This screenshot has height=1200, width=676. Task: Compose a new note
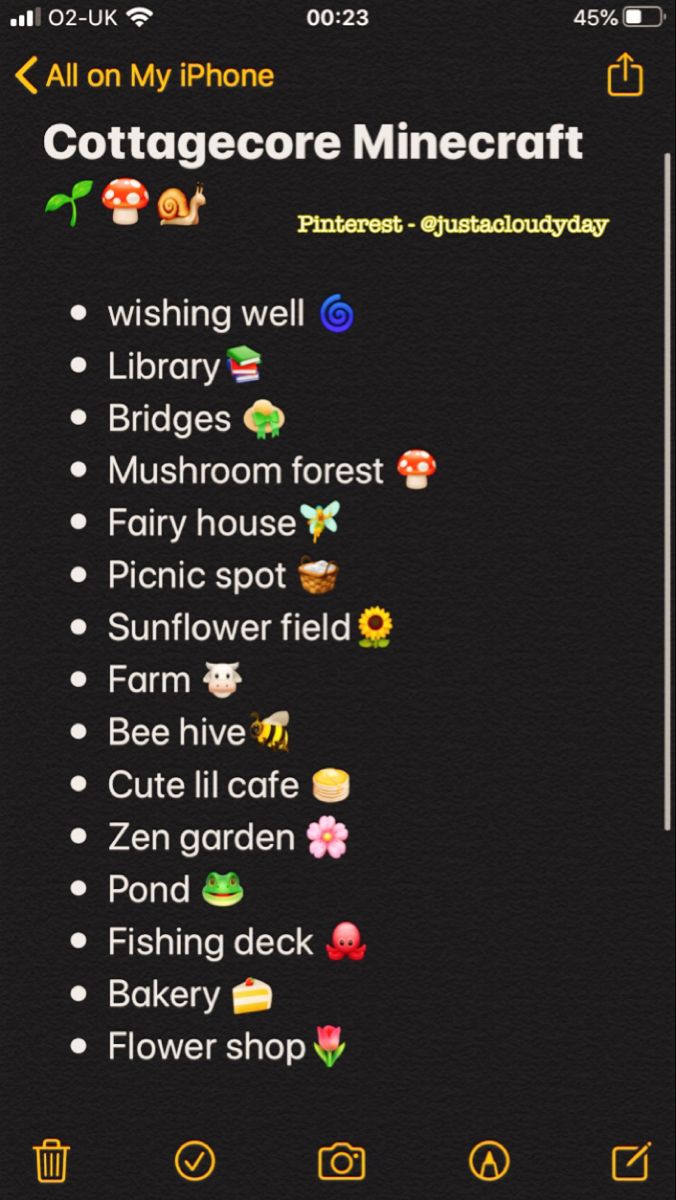point(631,1161)
